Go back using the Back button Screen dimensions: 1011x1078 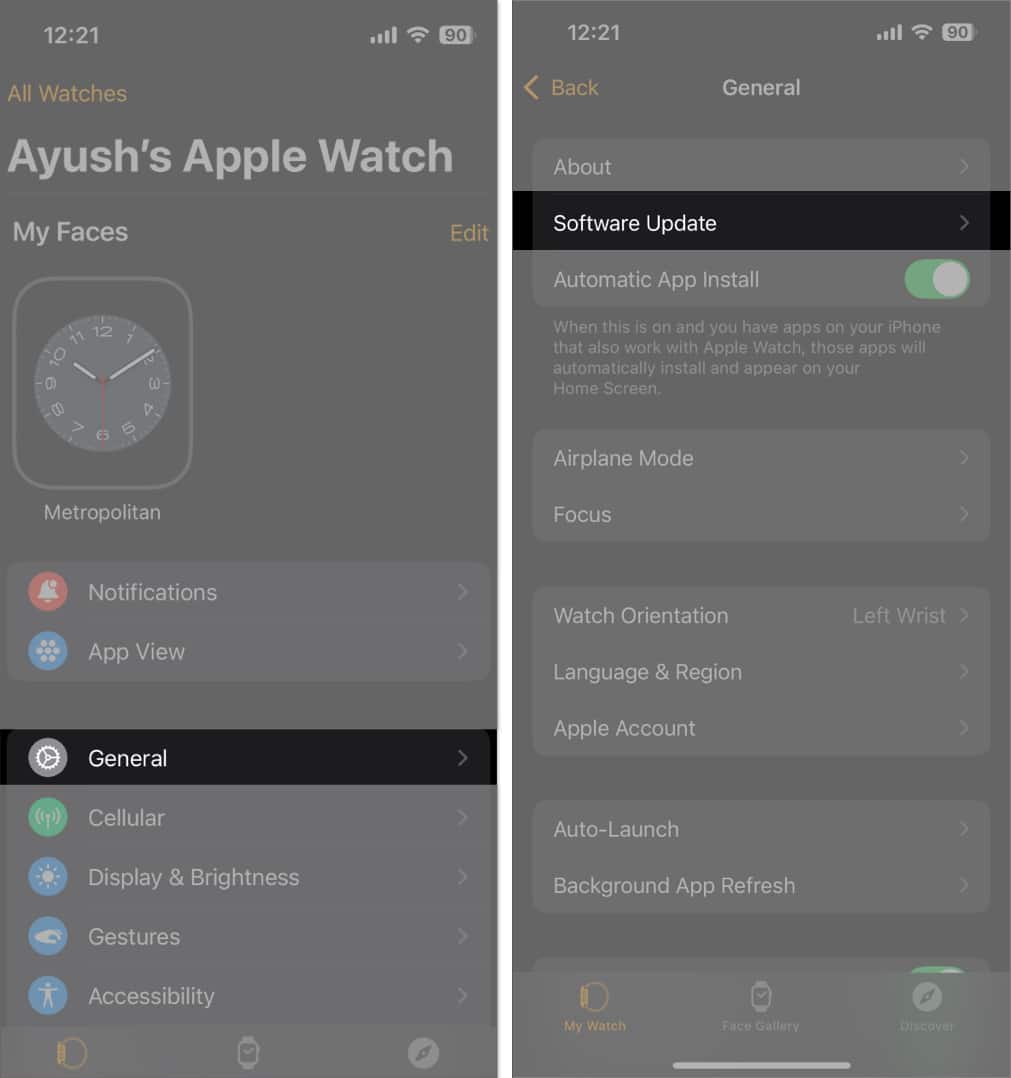tap(561, 88)
